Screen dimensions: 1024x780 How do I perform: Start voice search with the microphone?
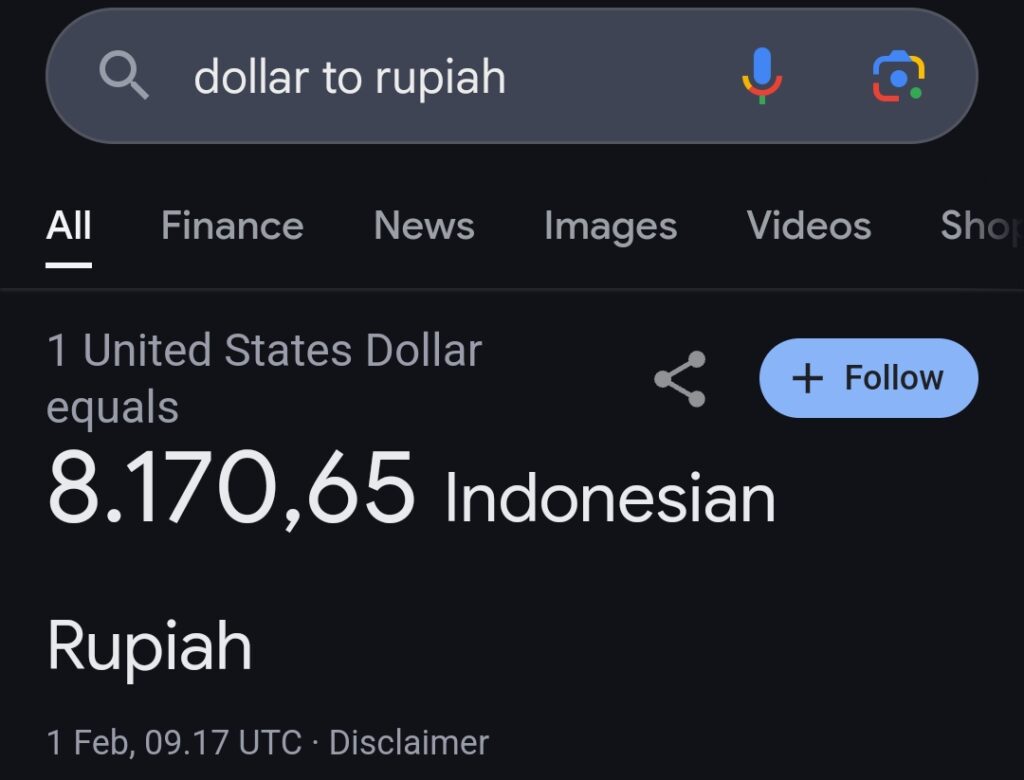(x=762, y=76)
